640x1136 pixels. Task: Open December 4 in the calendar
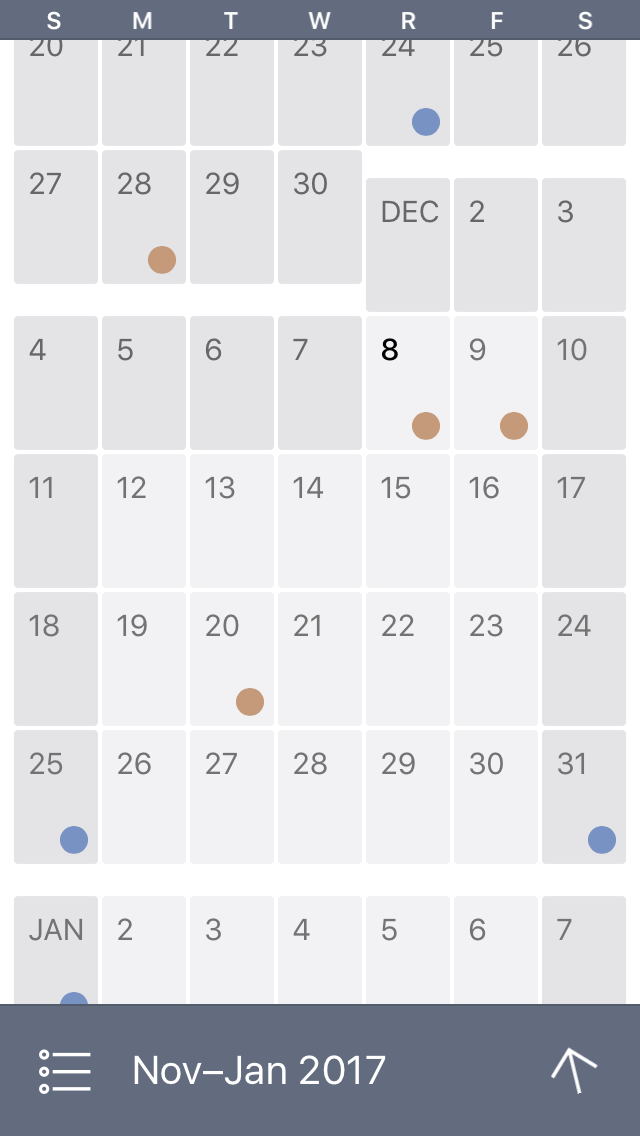(x=56, y=383)
